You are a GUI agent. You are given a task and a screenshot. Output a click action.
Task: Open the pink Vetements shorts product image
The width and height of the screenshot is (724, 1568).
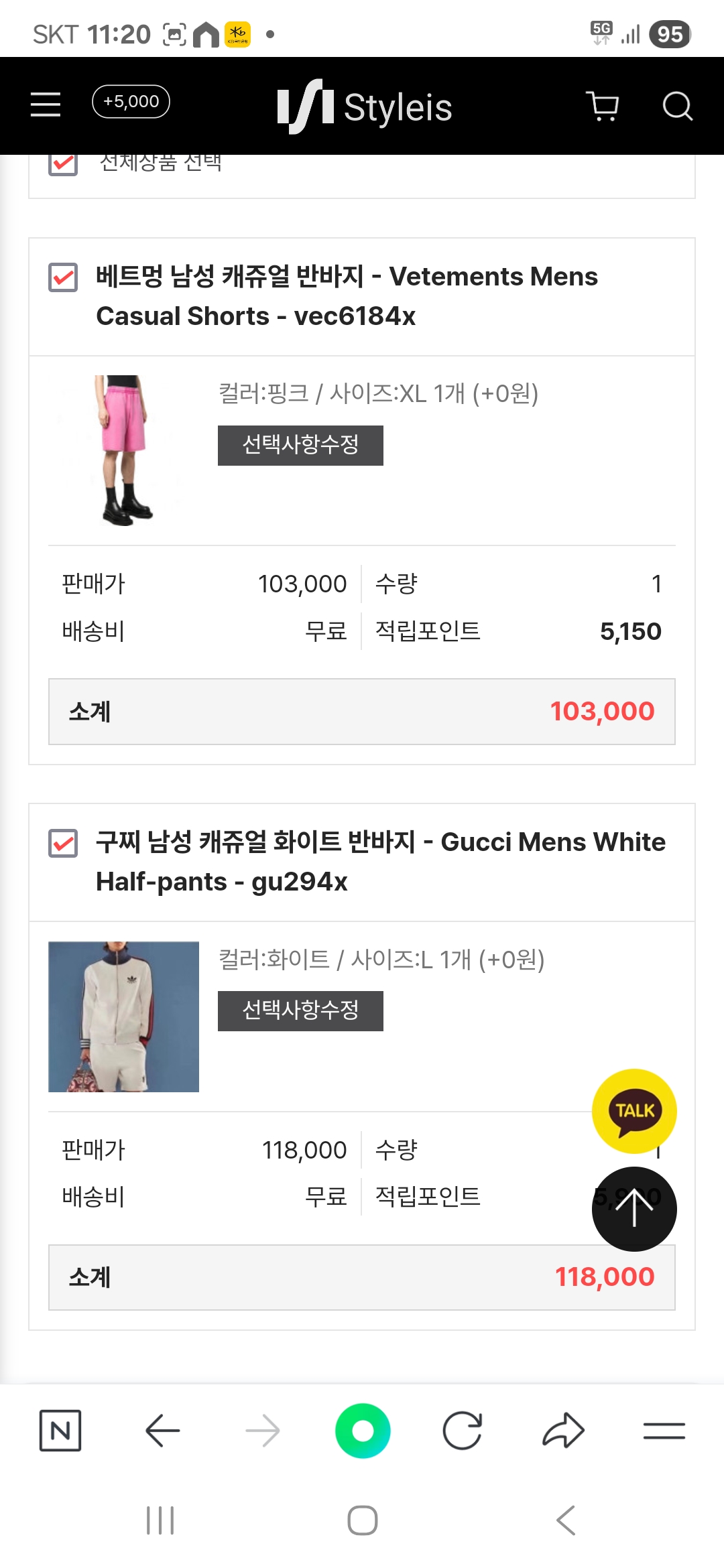123,450
